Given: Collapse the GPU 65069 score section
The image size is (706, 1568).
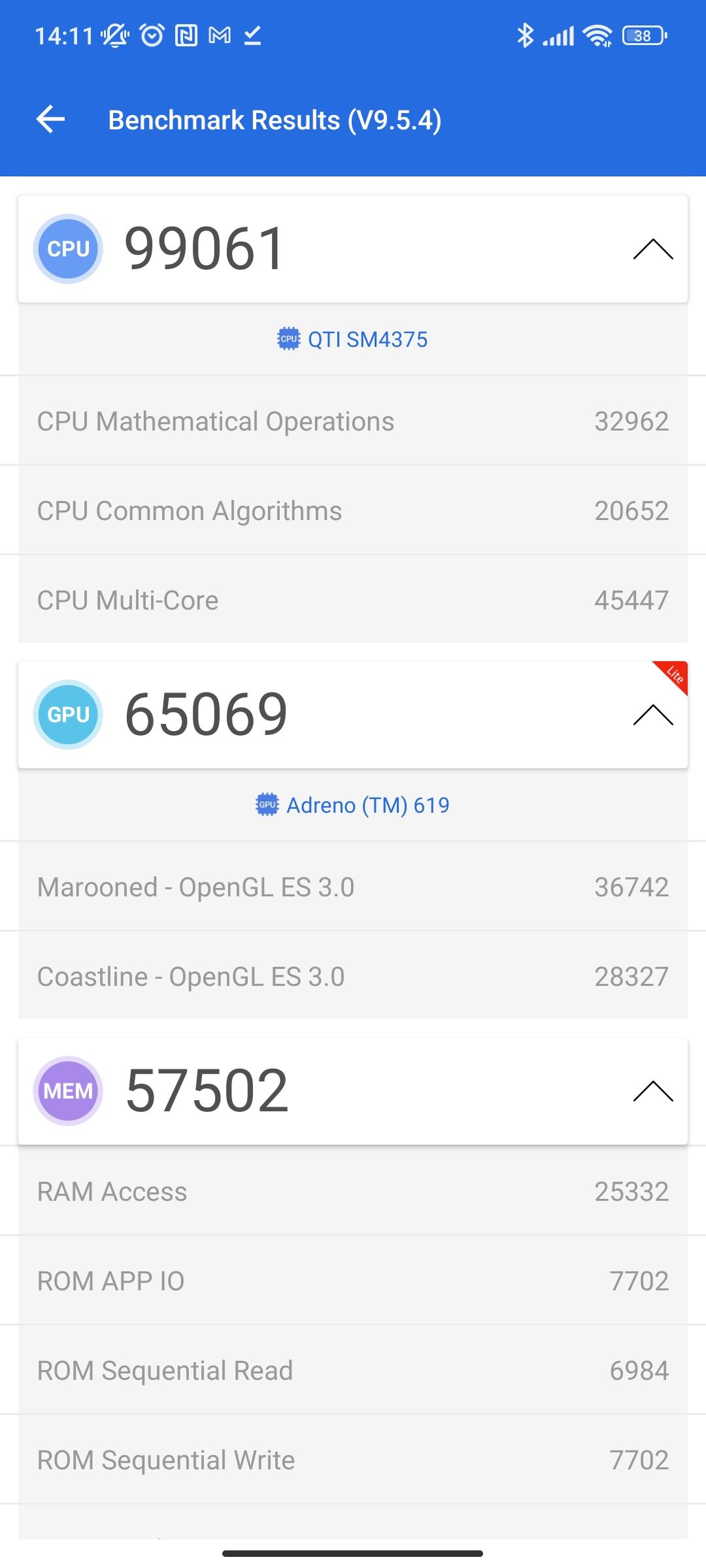Looking at the screenshot, I should pyautogui.click(x=653, y=715).
